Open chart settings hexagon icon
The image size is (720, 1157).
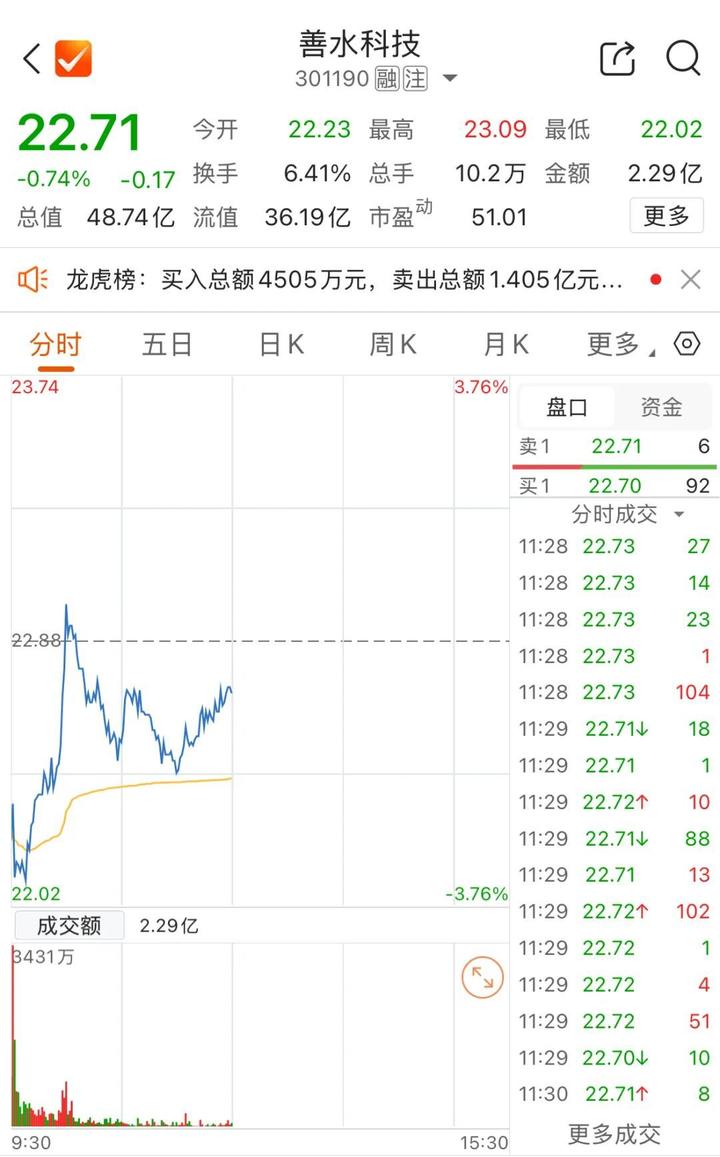687,345
